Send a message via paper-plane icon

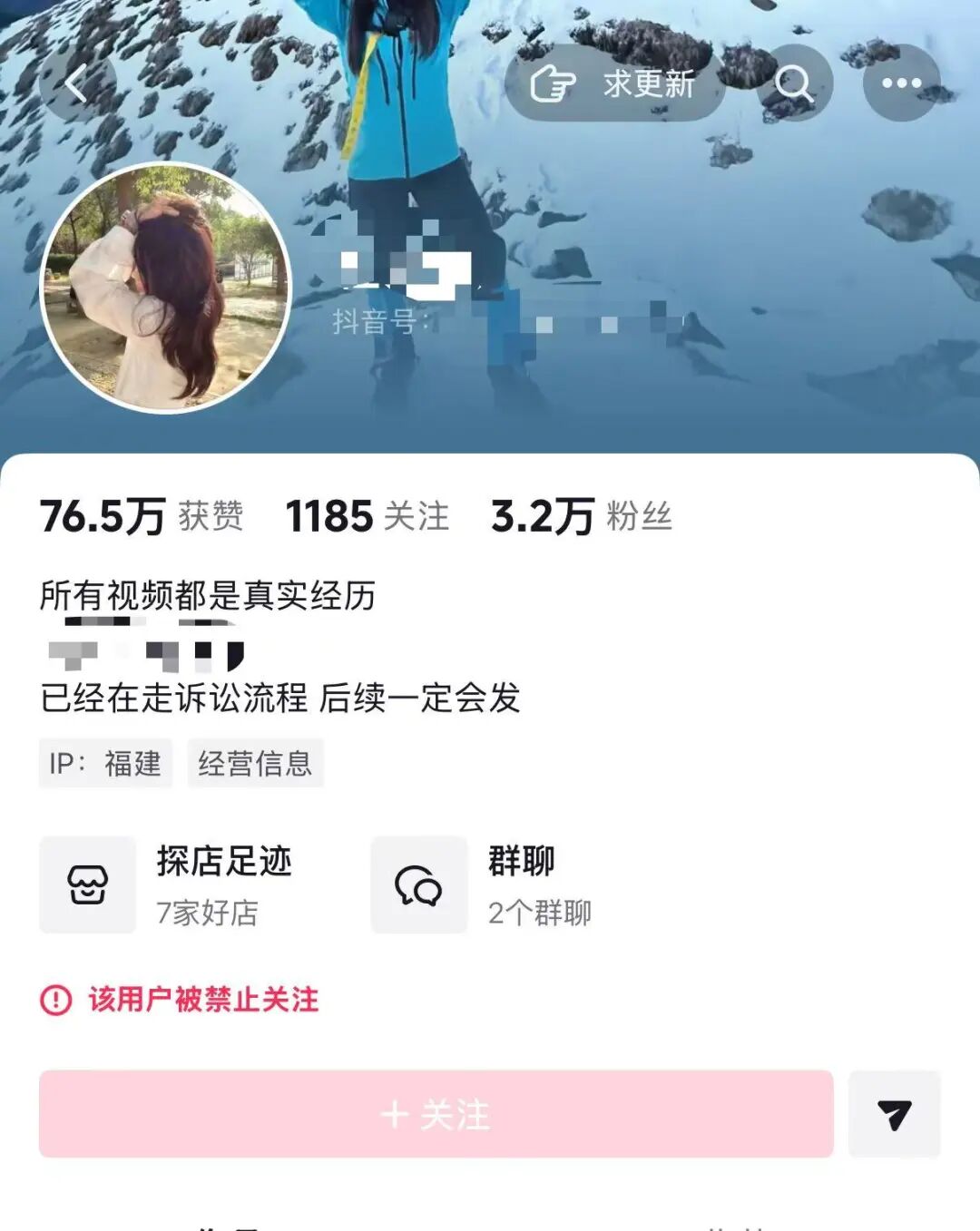pos(895,1114)
